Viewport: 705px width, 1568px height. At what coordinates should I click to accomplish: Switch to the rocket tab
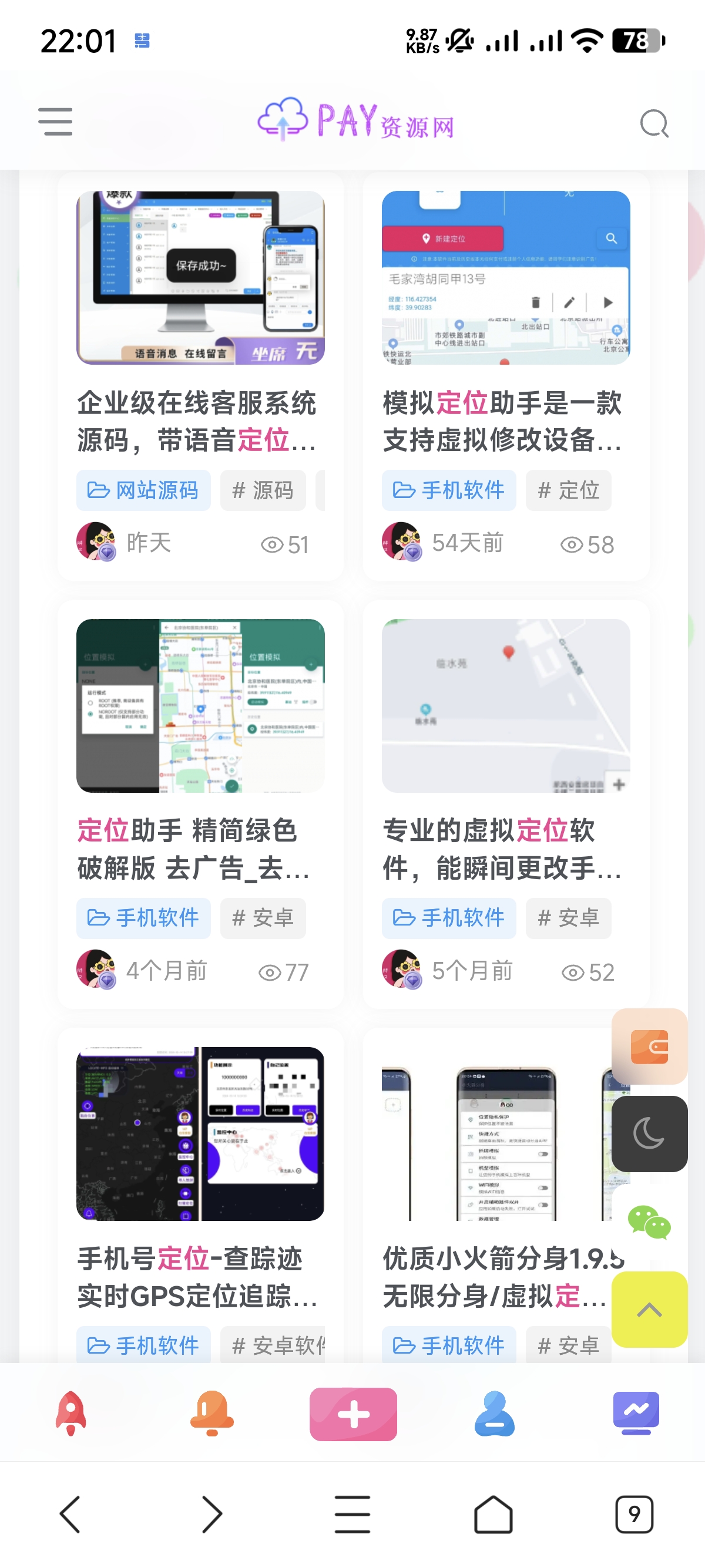pos(70,1414)
